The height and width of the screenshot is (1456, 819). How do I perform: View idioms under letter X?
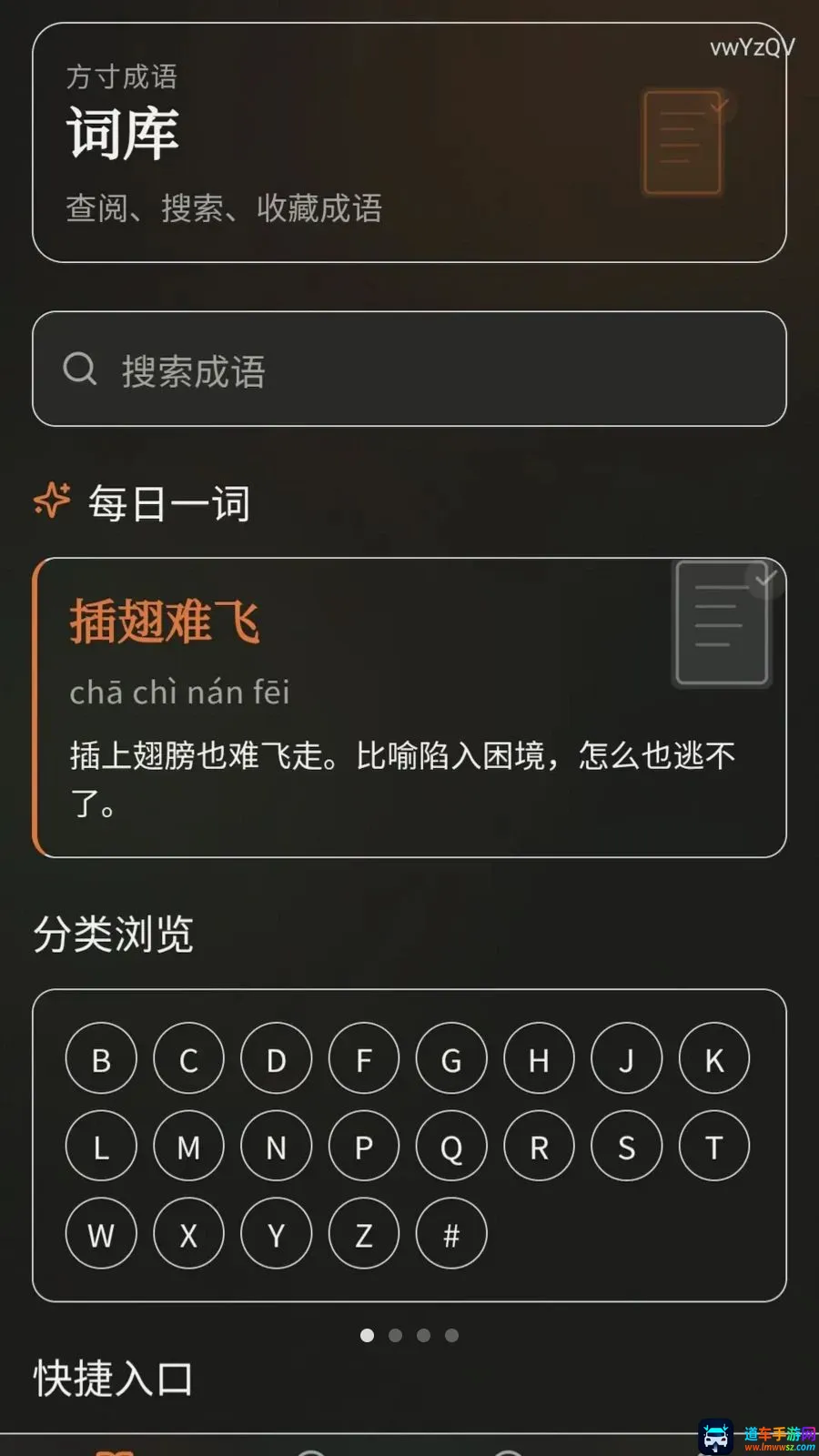pos(188,1234)
